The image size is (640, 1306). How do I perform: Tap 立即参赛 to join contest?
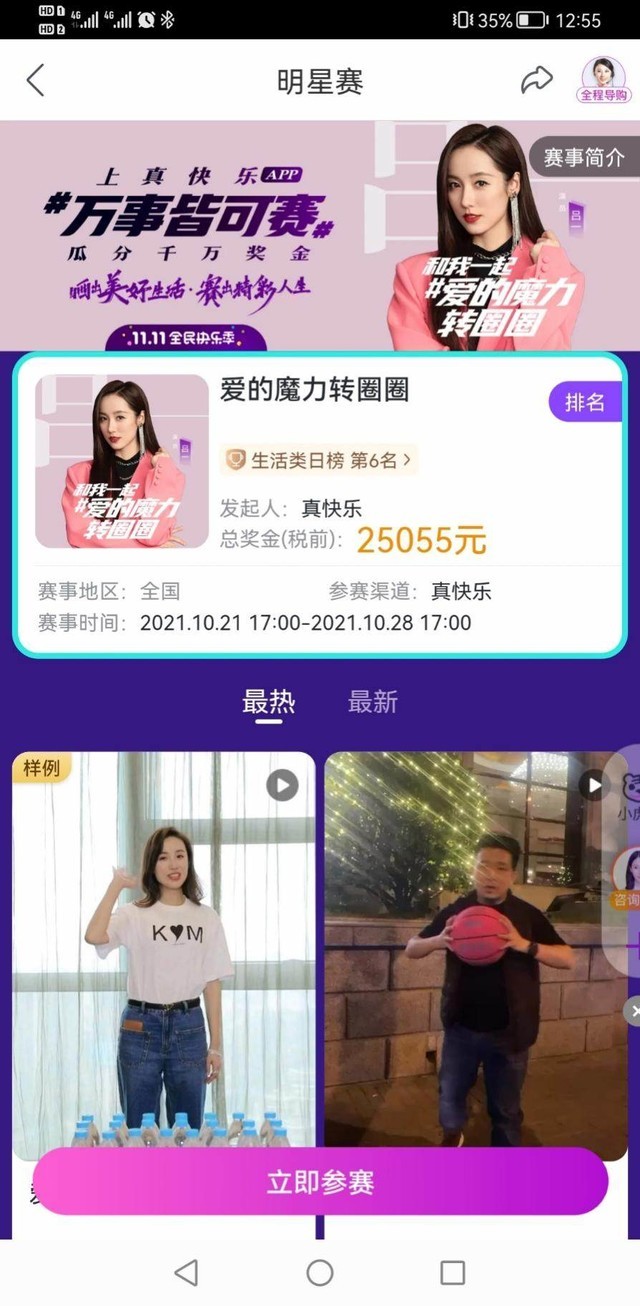click(x=320, y=1181)
